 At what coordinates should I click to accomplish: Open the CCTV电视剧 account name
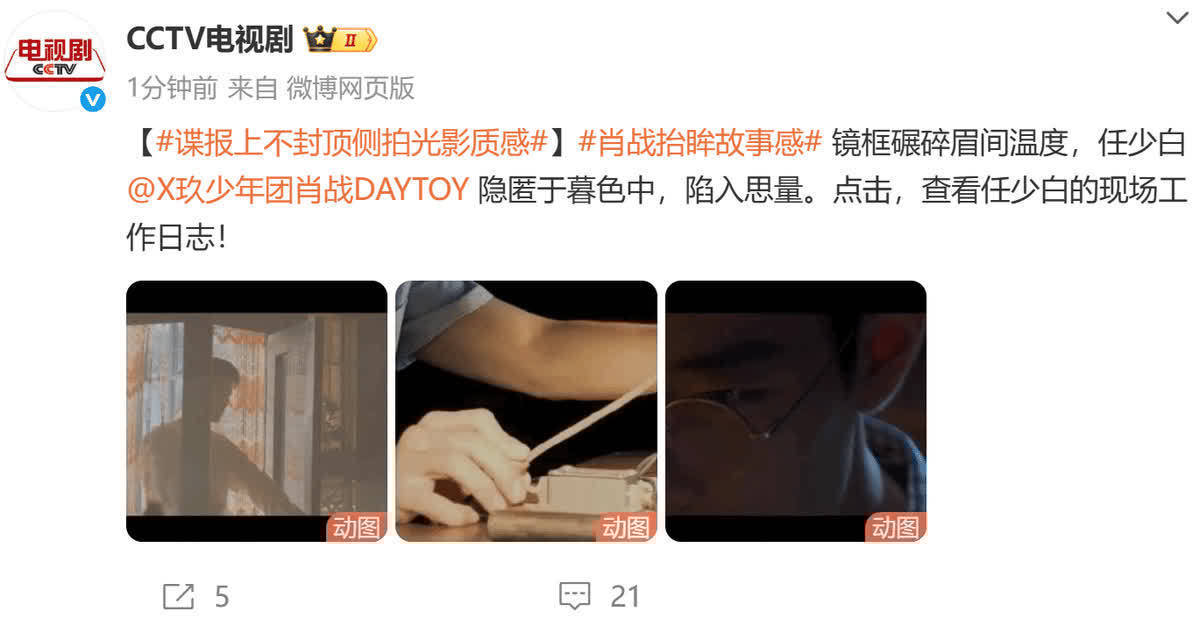tap(210, 40)
